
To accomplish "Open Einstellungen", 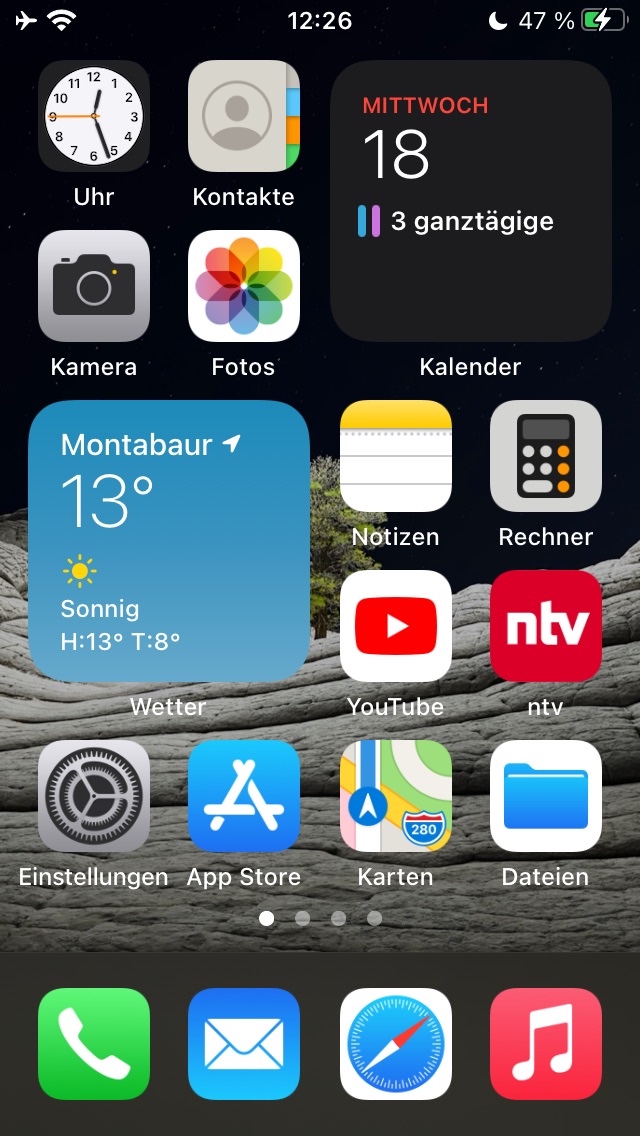I will tap(94, 796).
